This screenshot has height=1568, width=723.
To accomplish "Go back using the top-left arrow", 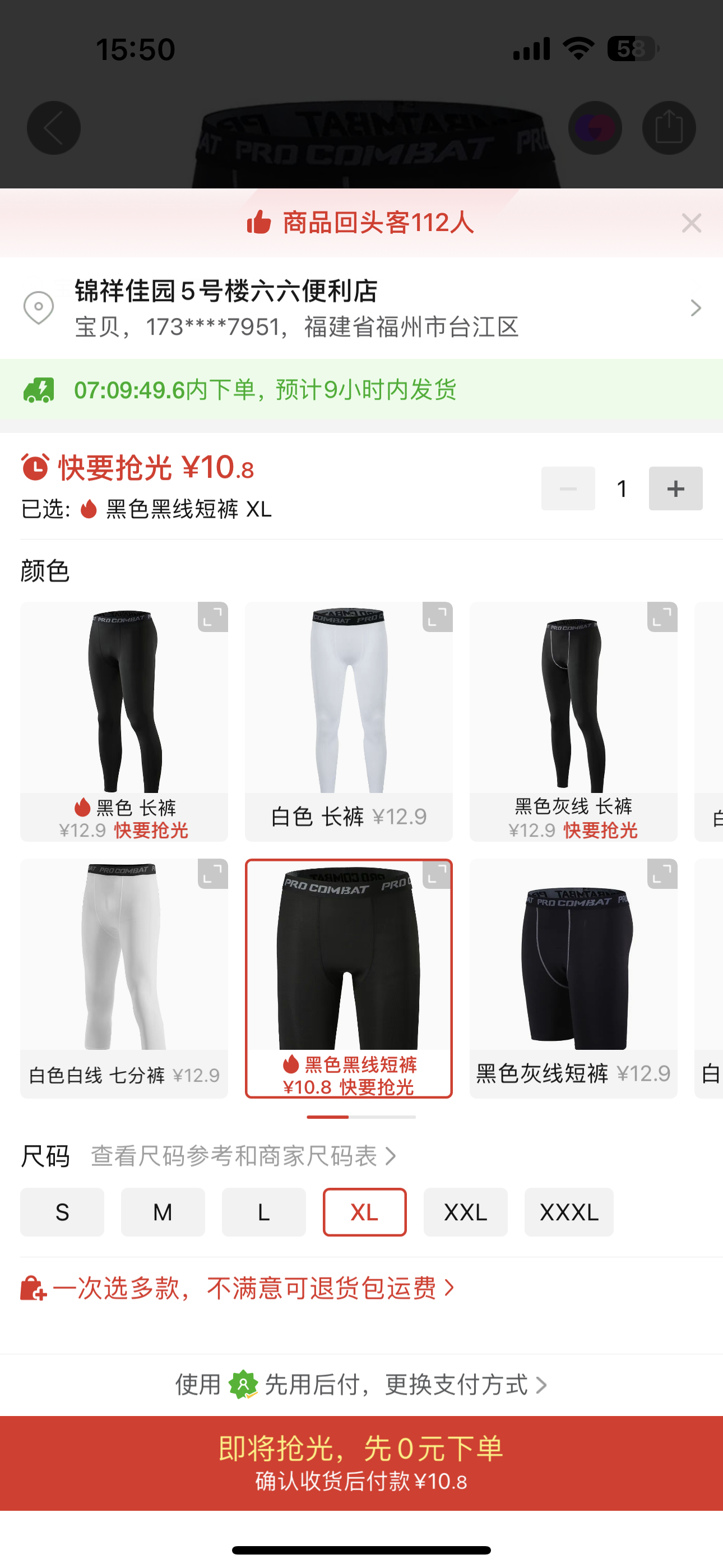I will tap(54, 128).
